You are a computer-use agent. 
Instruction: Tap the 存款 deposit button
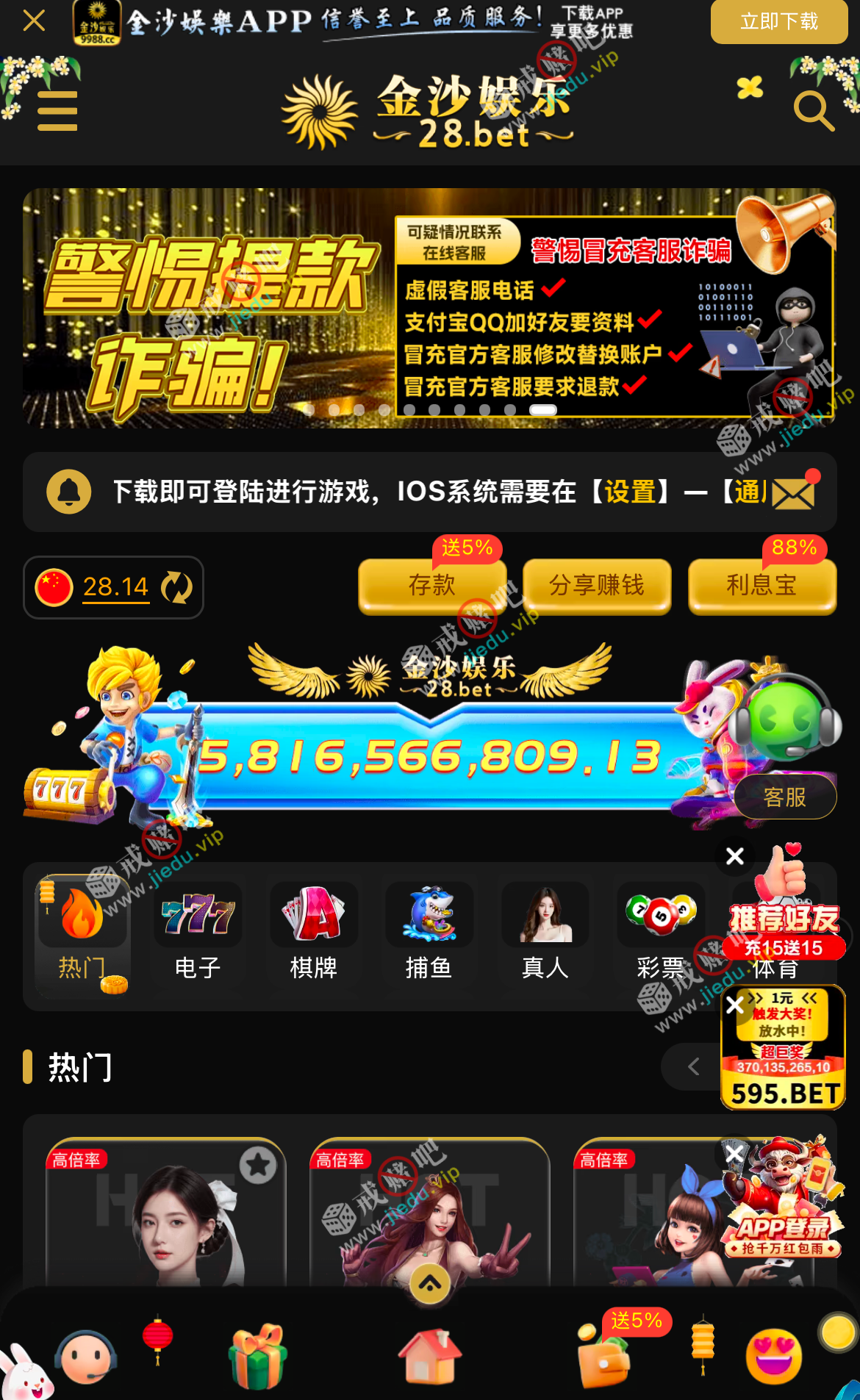pos(432,586)
